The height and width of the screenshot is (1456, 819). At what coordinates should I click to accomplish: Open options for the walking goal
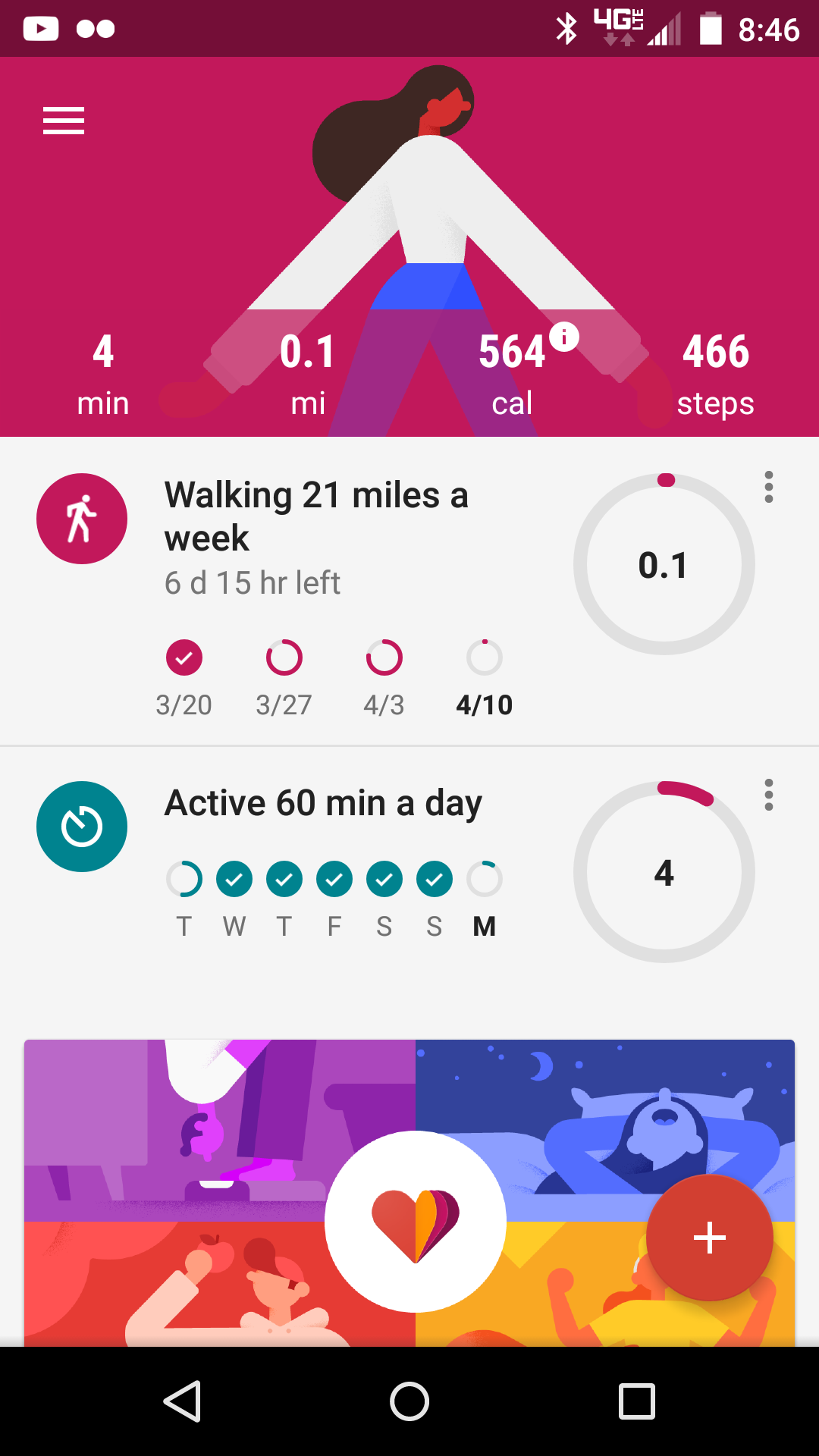(x=768, y=487)
